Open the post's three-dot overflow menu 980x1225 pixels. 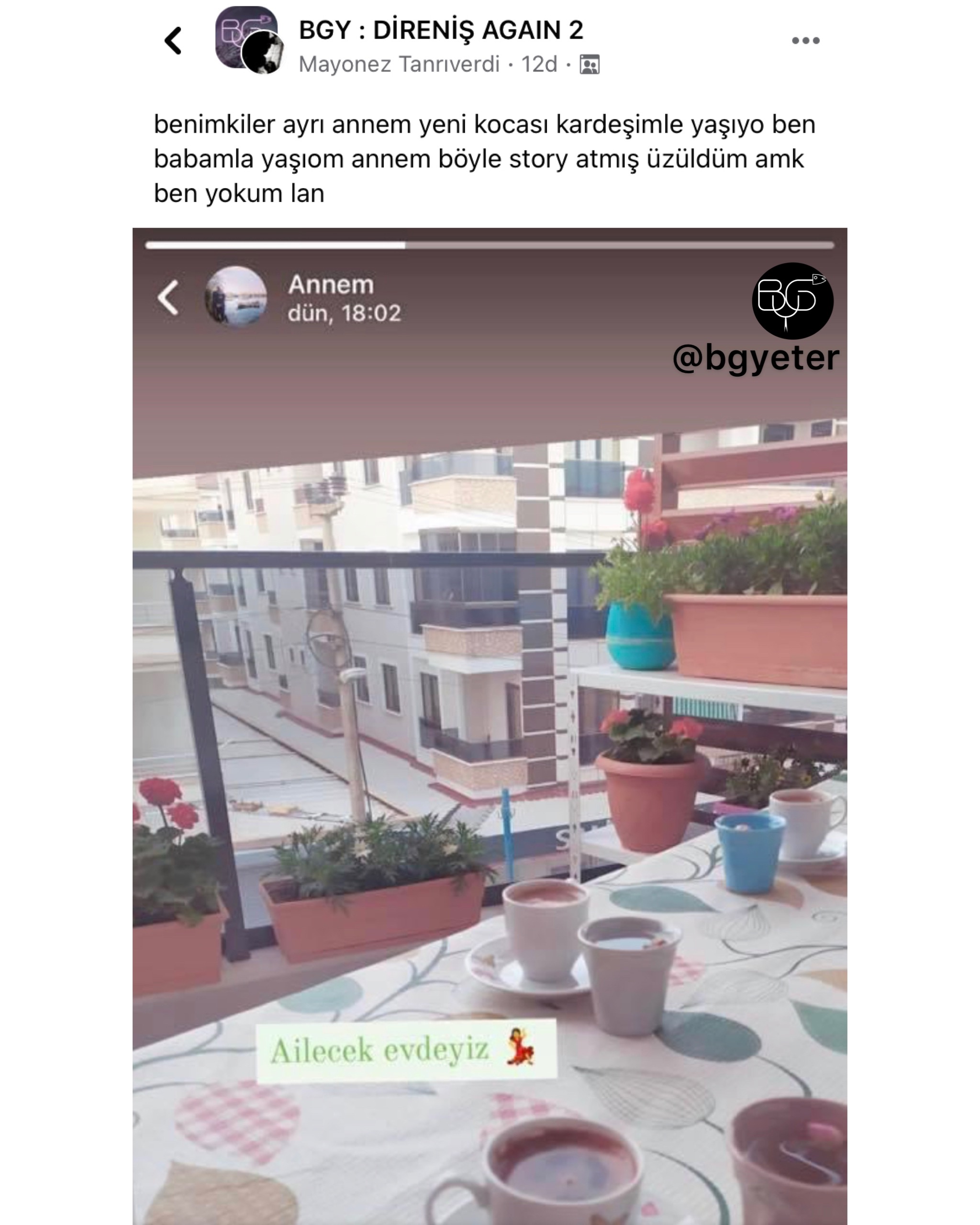point(805,41)
